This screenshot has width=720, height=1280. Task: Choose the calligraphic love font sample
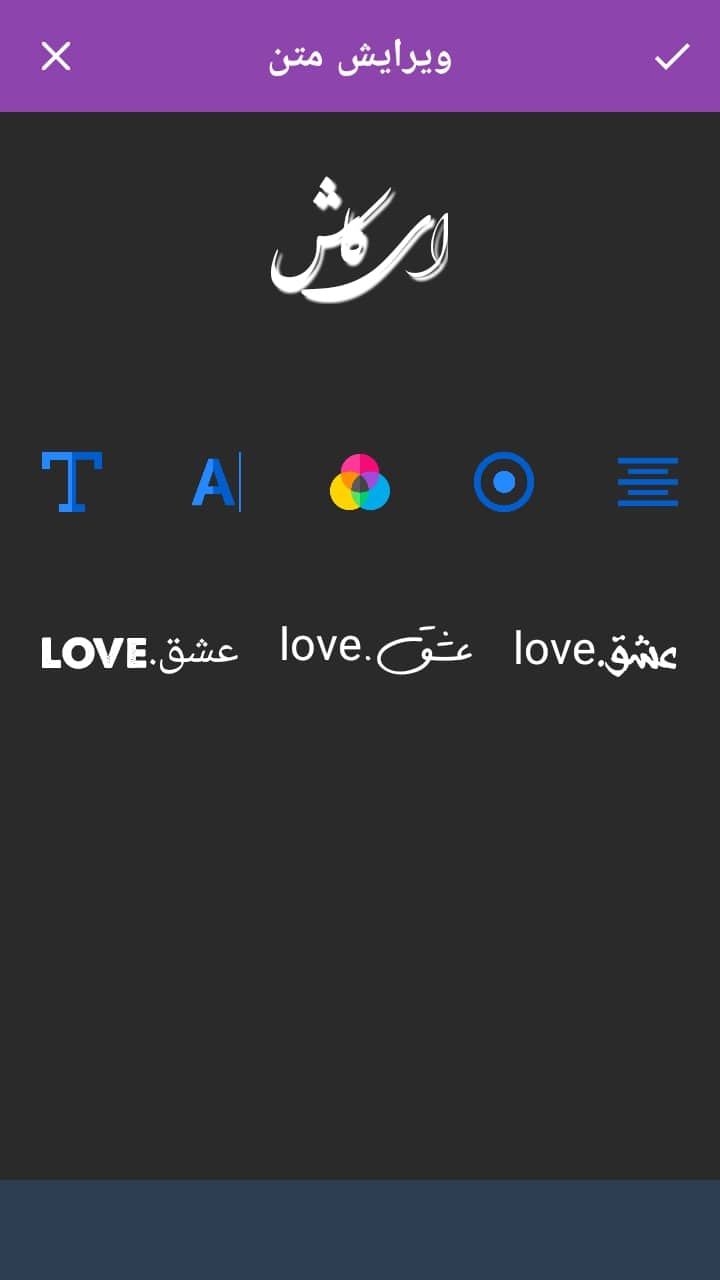(376, 648)
